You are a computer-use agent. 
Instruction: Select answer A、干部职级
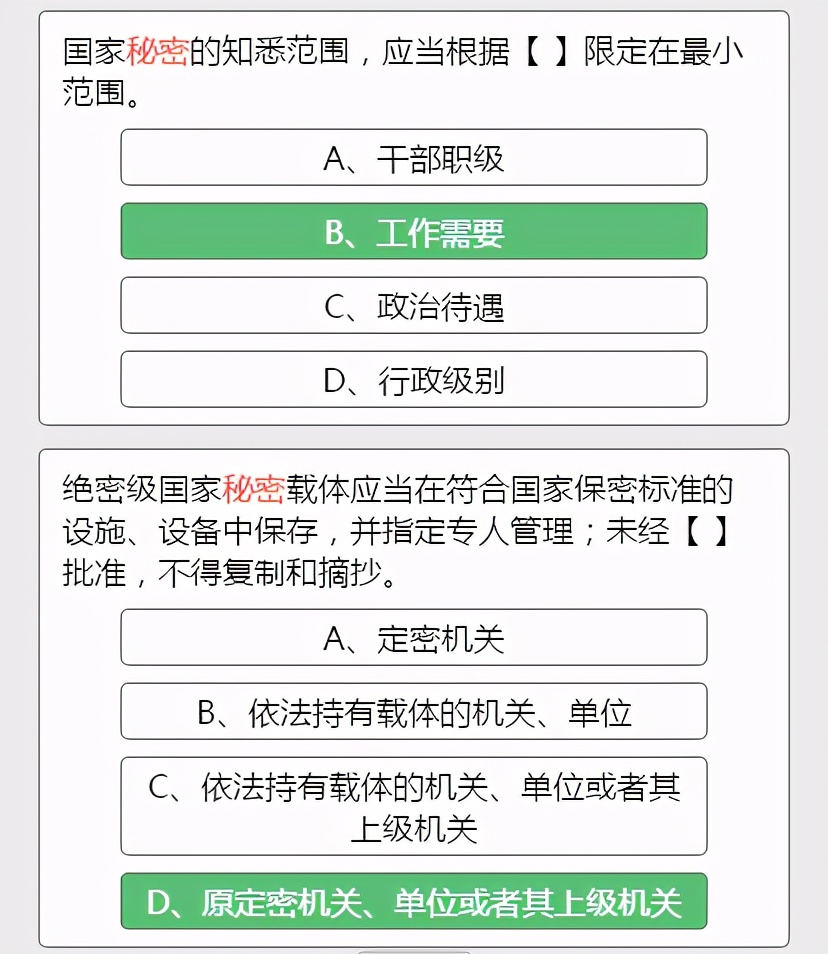[x=413, y=158]
